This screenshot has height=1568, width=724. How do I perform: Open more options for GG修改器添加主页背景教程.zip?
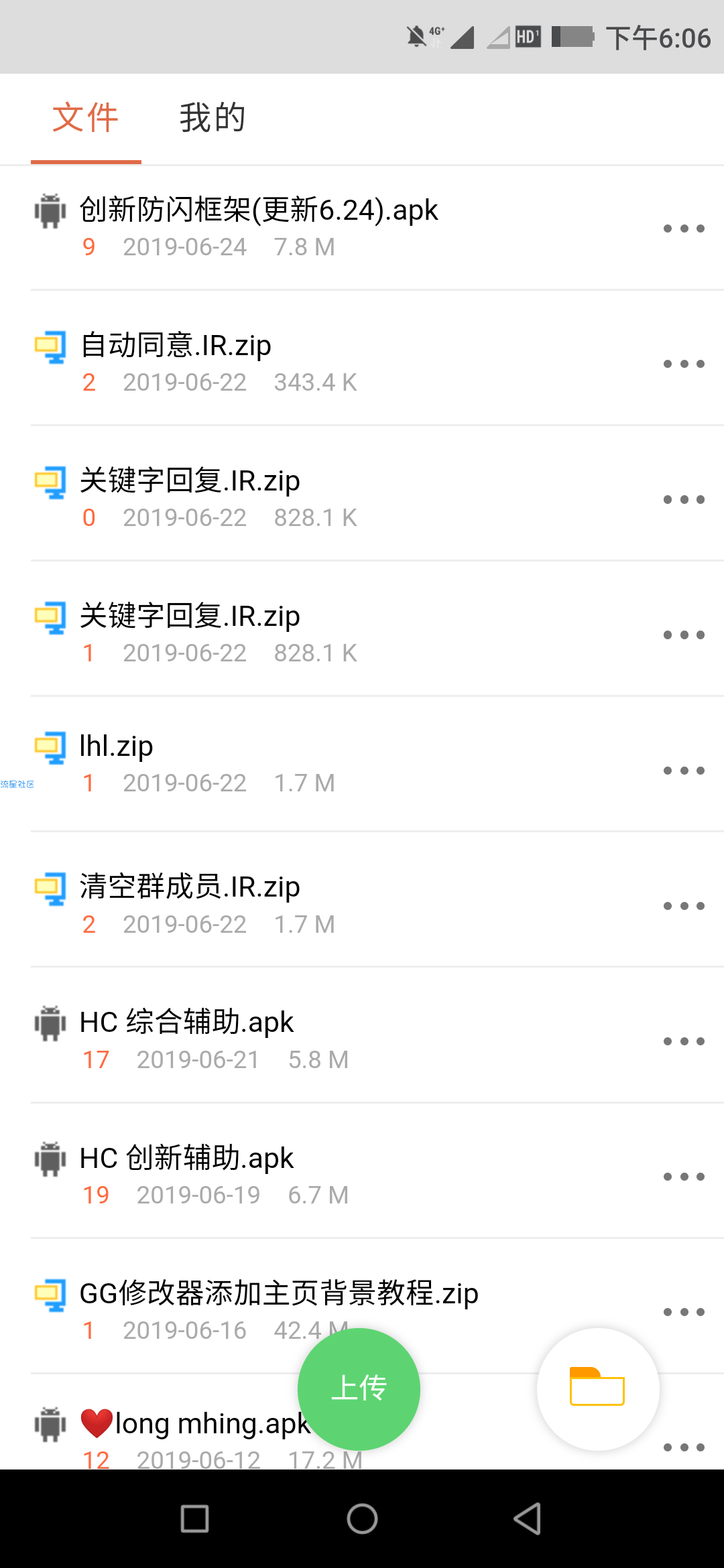pos(684,1312)
